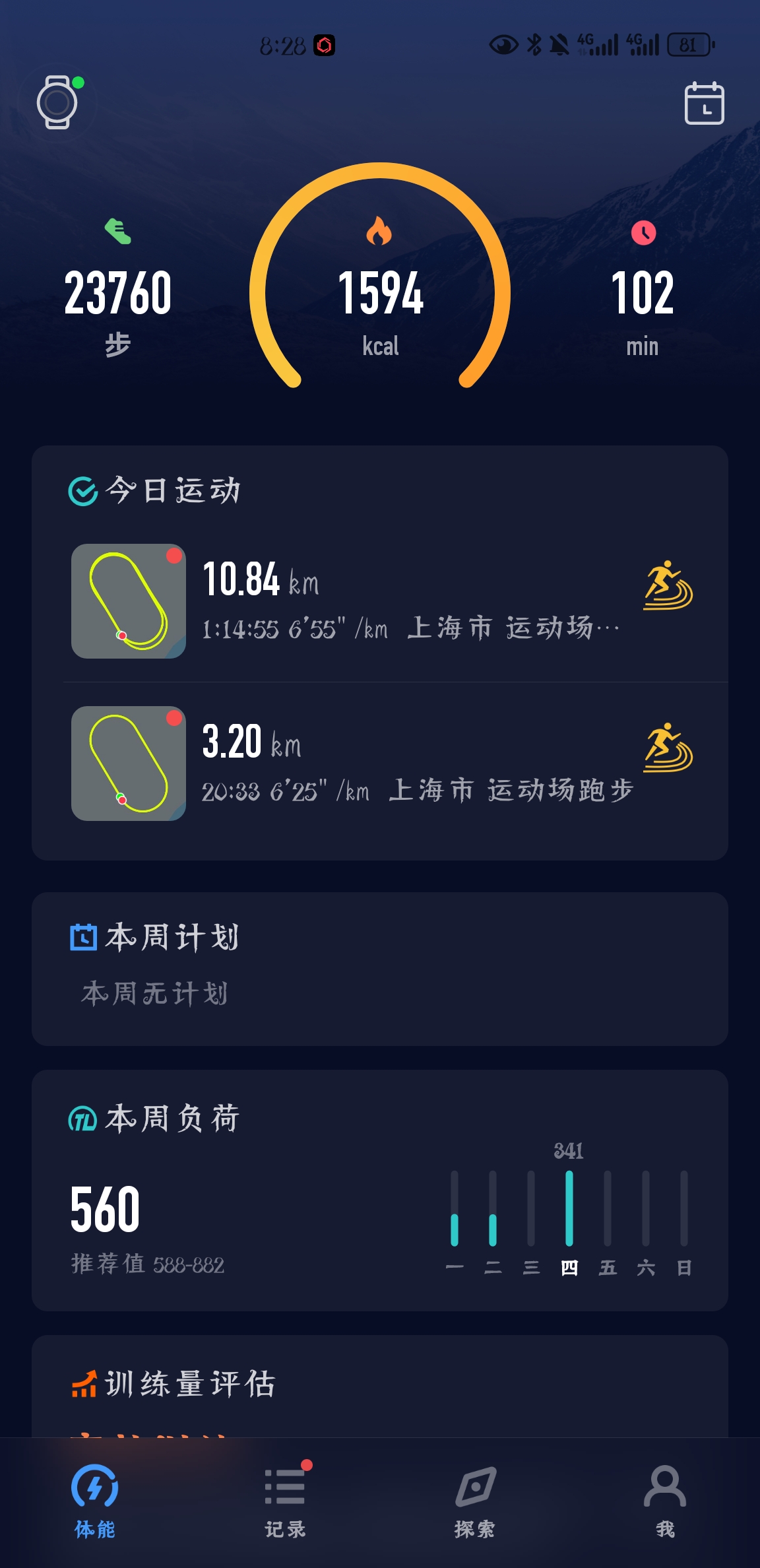Viewport: 760px width, 1568px height.
Task: Switch to the 记录 tab
Action: click(x=285, y=1499)
